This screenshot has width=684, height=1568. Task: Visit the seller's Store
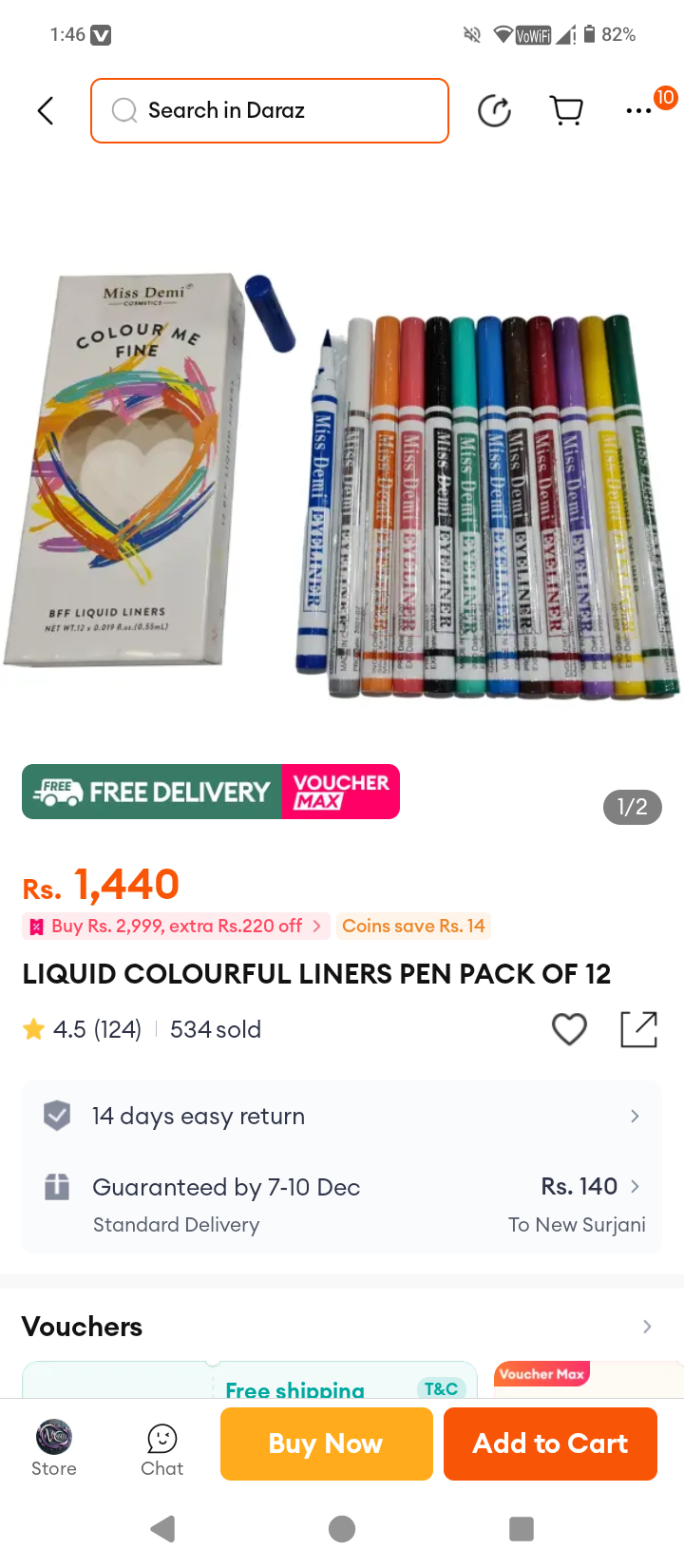coord(54,1448)
